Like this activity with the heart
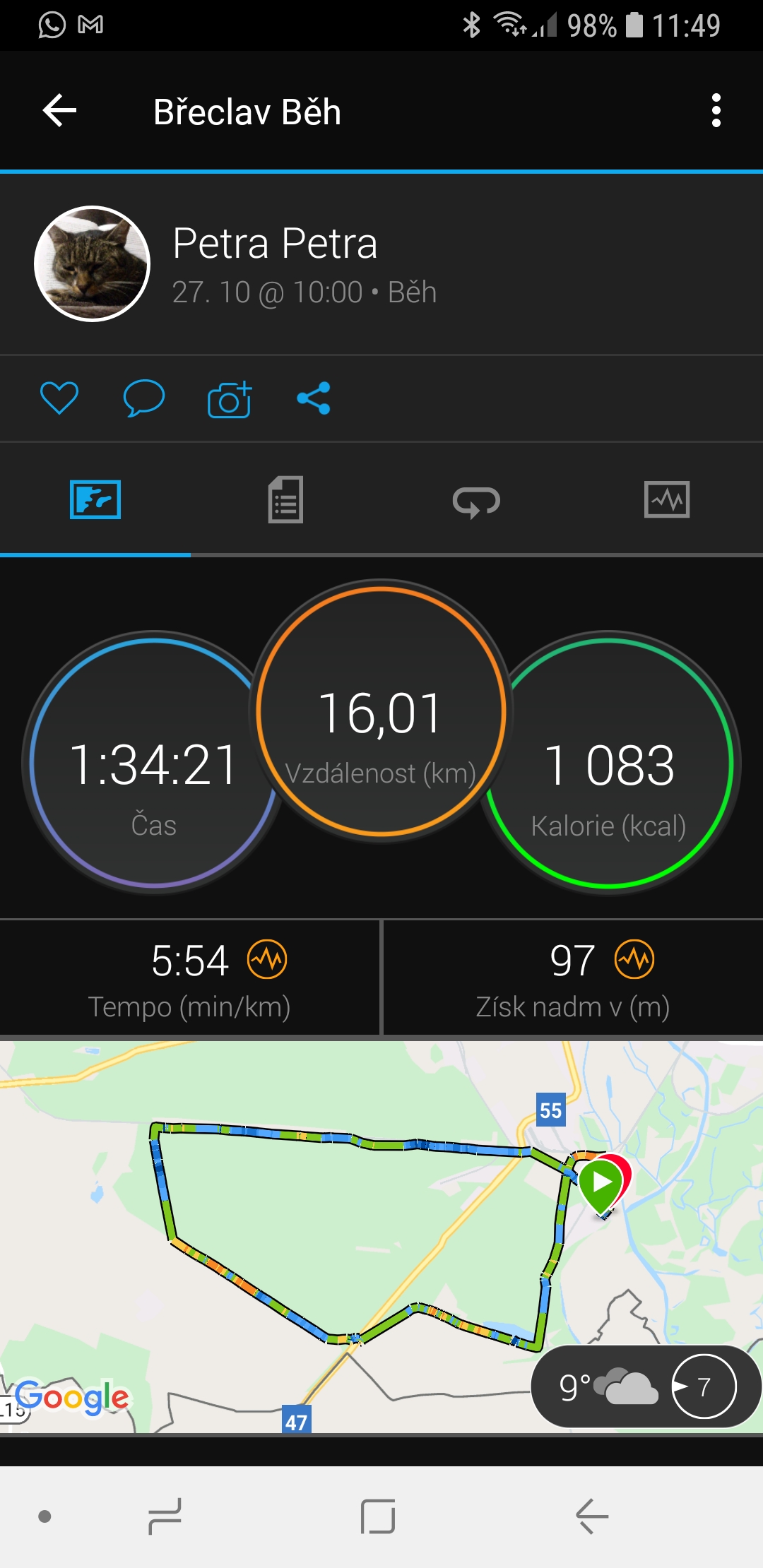 pyautogui.click(x=59, y=398)
